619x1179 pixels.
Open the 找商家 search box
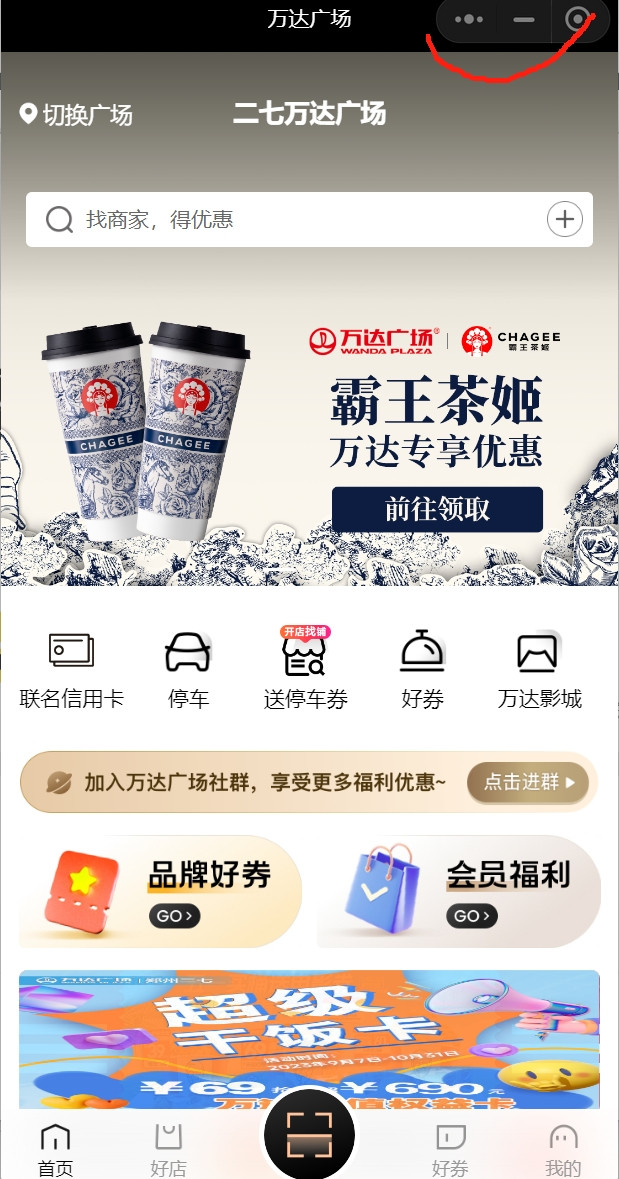290,219
